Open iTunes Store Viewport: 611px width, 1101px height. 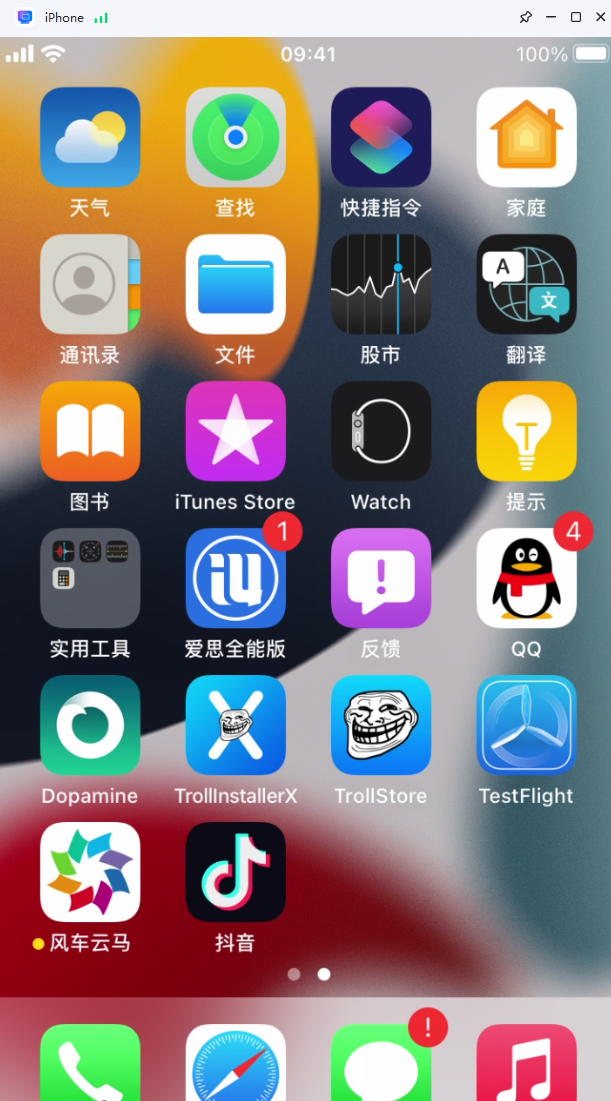point(235,431)
